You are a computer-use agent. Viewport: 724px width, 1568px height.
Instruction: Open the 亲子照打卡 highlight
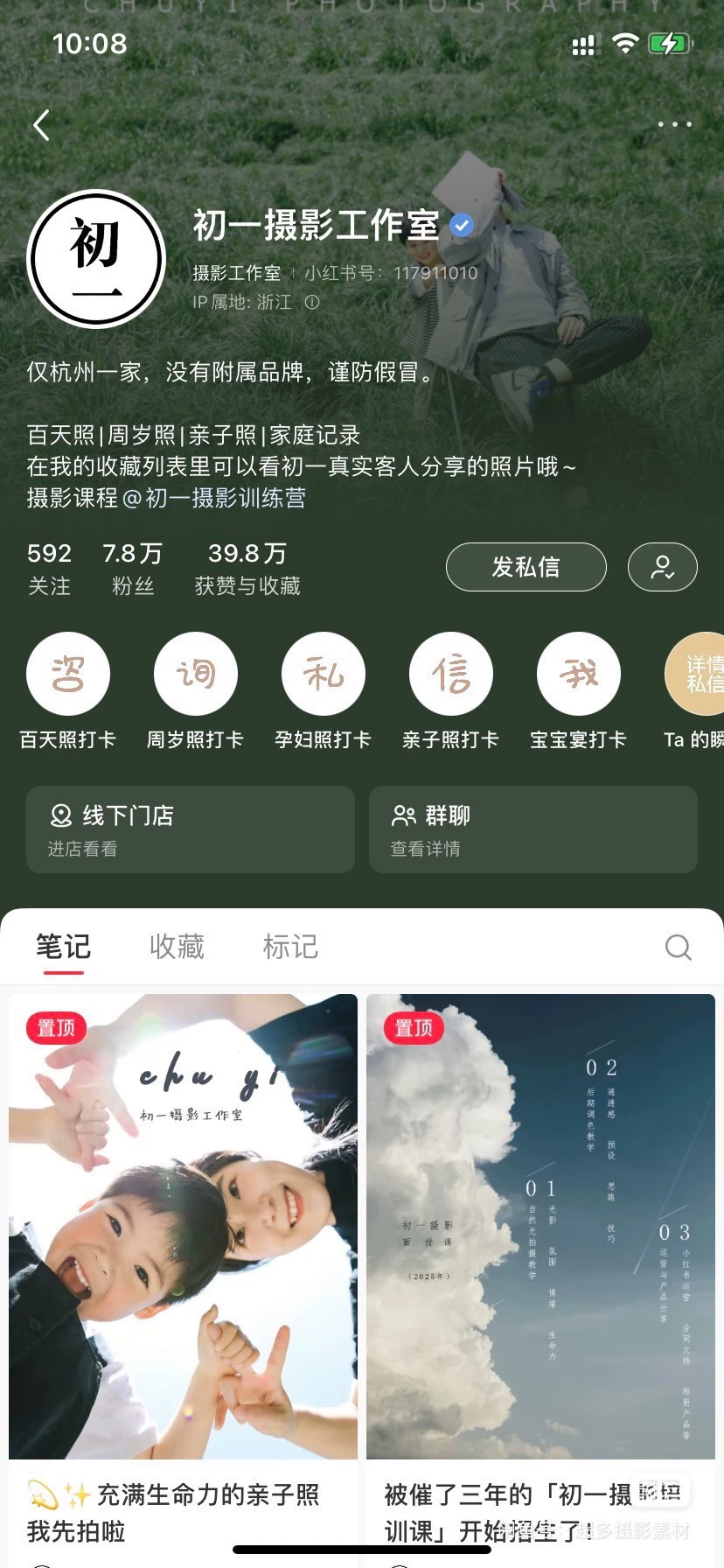pyautogui.click(x=450, y=674)
